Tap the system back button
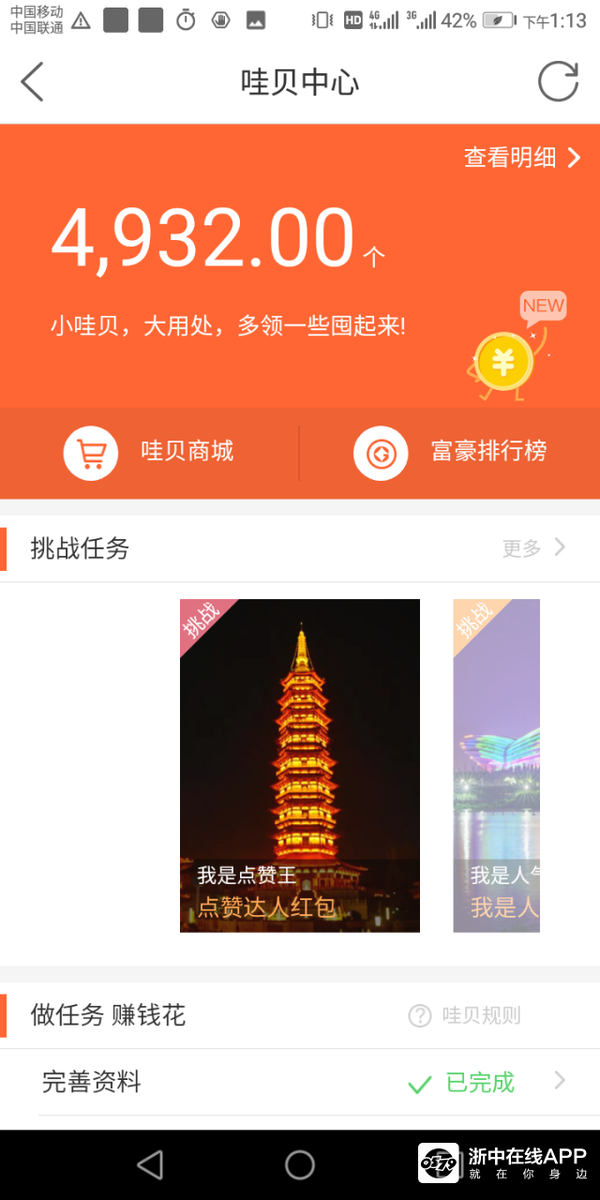600x1200 pixels. pos(150,1164)
